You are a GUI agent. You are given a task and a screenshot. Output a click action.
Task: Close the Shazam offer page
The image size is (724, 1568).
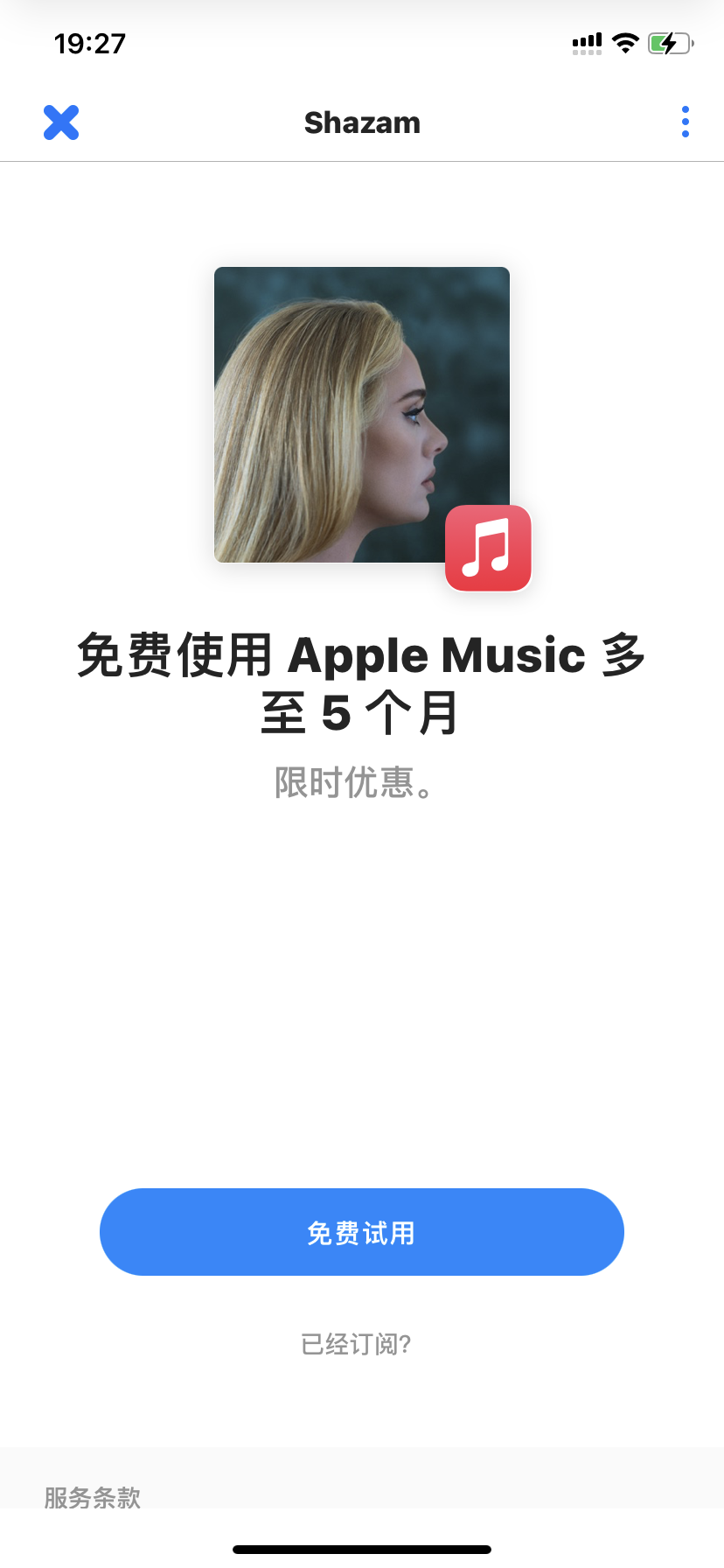(61, 122)
